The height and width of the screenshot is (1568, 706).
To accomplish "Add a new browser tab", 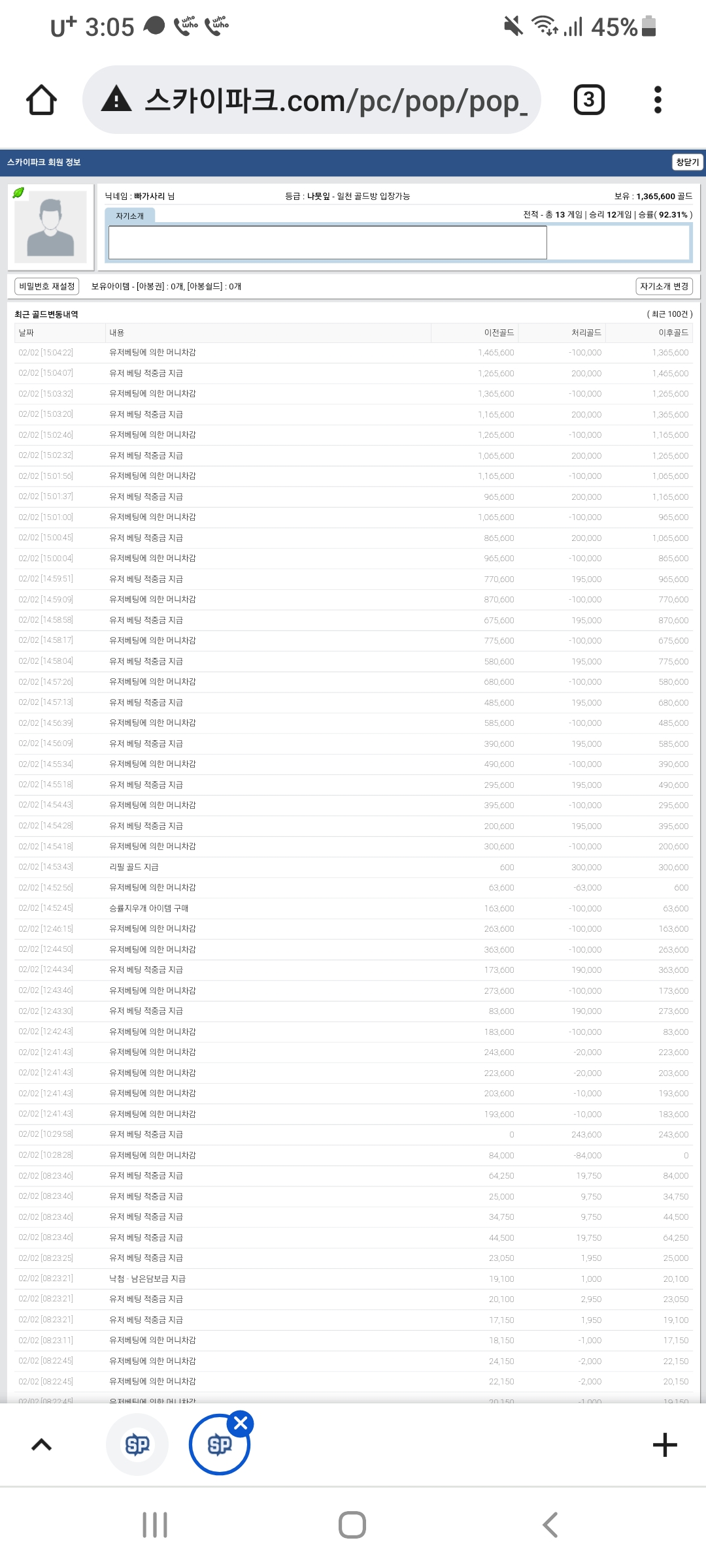I will pyautogui.click(x=665, y=1445).
